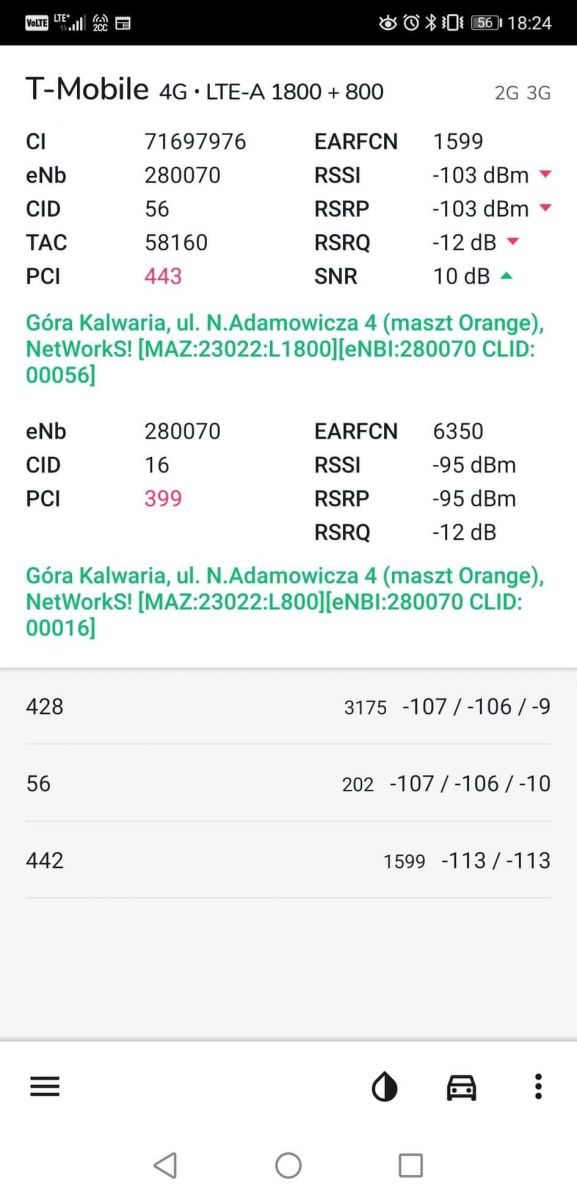Image resolution: width=577 pixels, height=1200 pixels.
Task: Open neighbor cell row 442
Action: 288,860
